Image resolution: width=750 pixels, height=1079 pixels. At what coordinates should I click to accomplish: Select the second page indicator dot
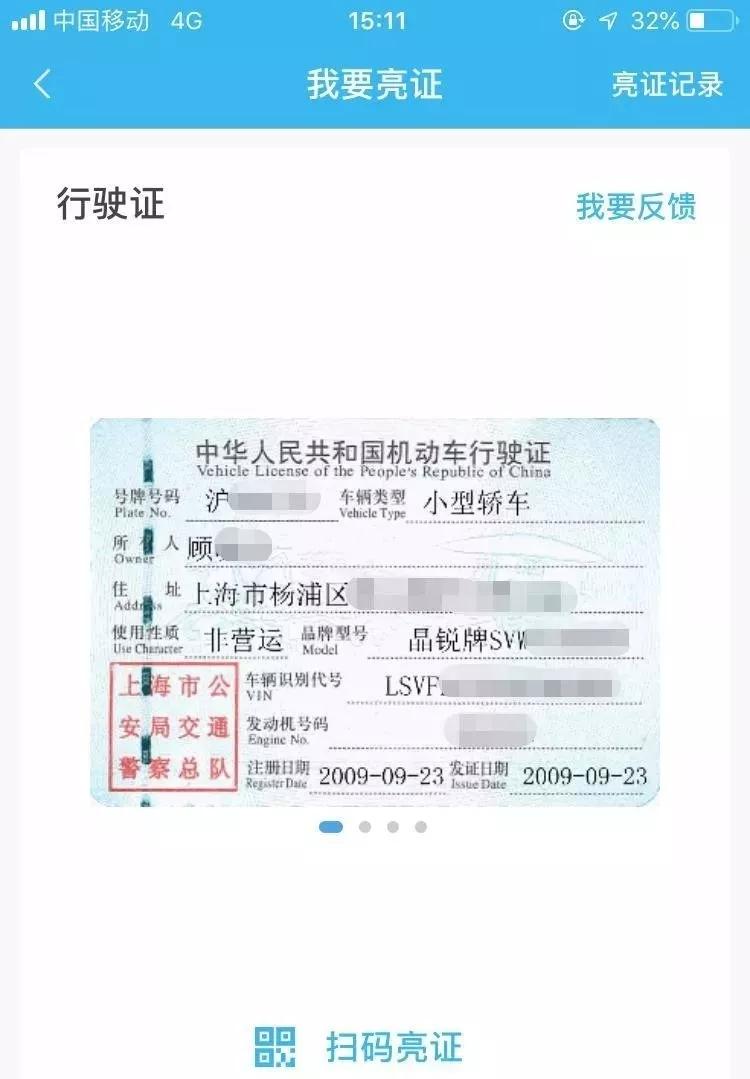[365, 827]
